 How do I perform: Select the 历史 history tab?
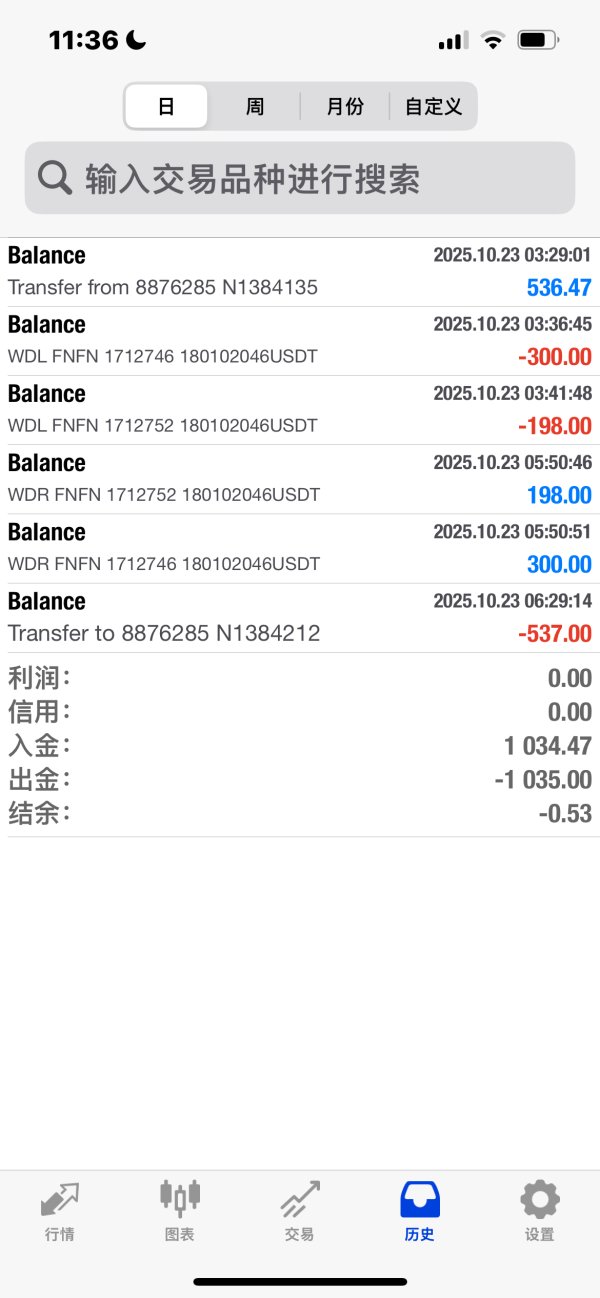tap(420, 1210)
